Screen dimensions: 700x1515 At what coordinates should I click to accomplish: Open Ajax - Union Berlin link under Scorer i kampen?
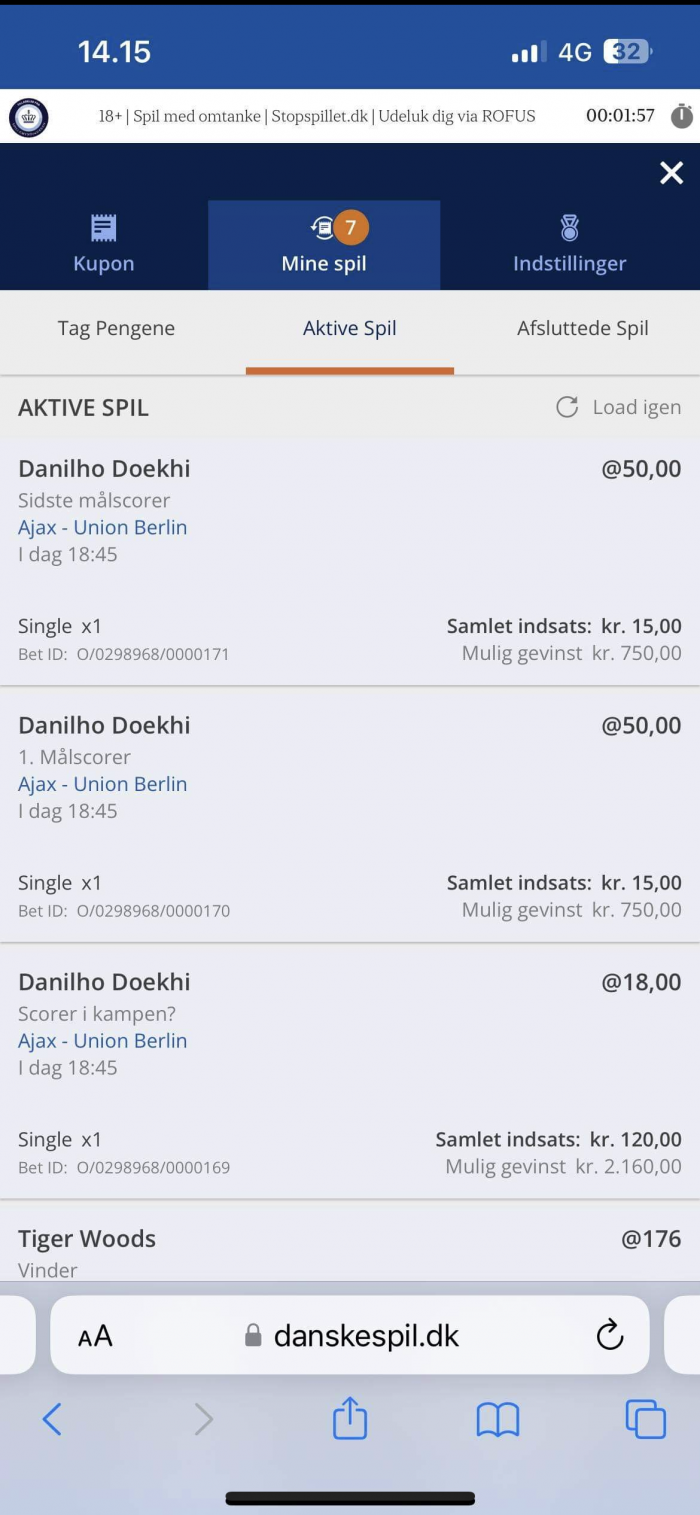[102, 1041]
